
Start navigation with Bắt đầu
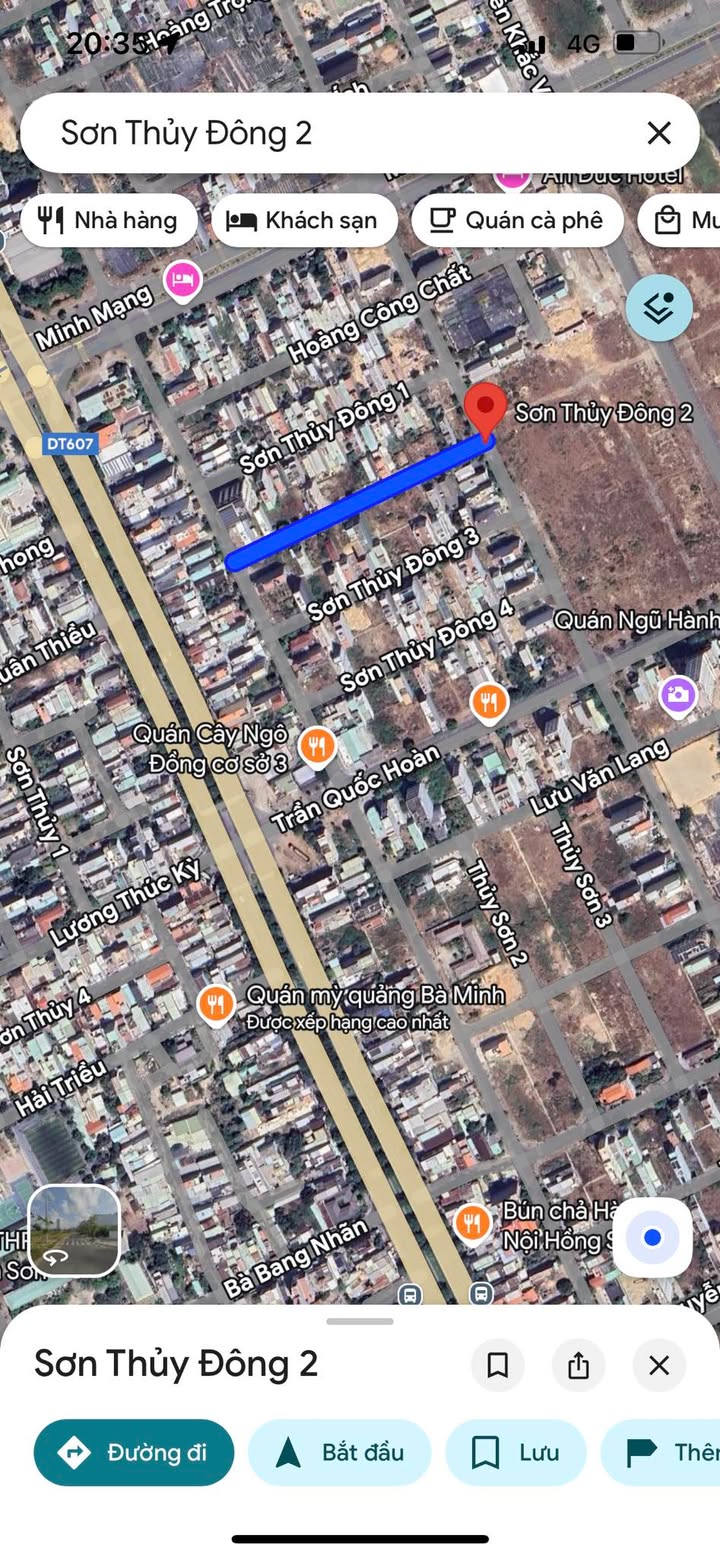pos(340,1452)
